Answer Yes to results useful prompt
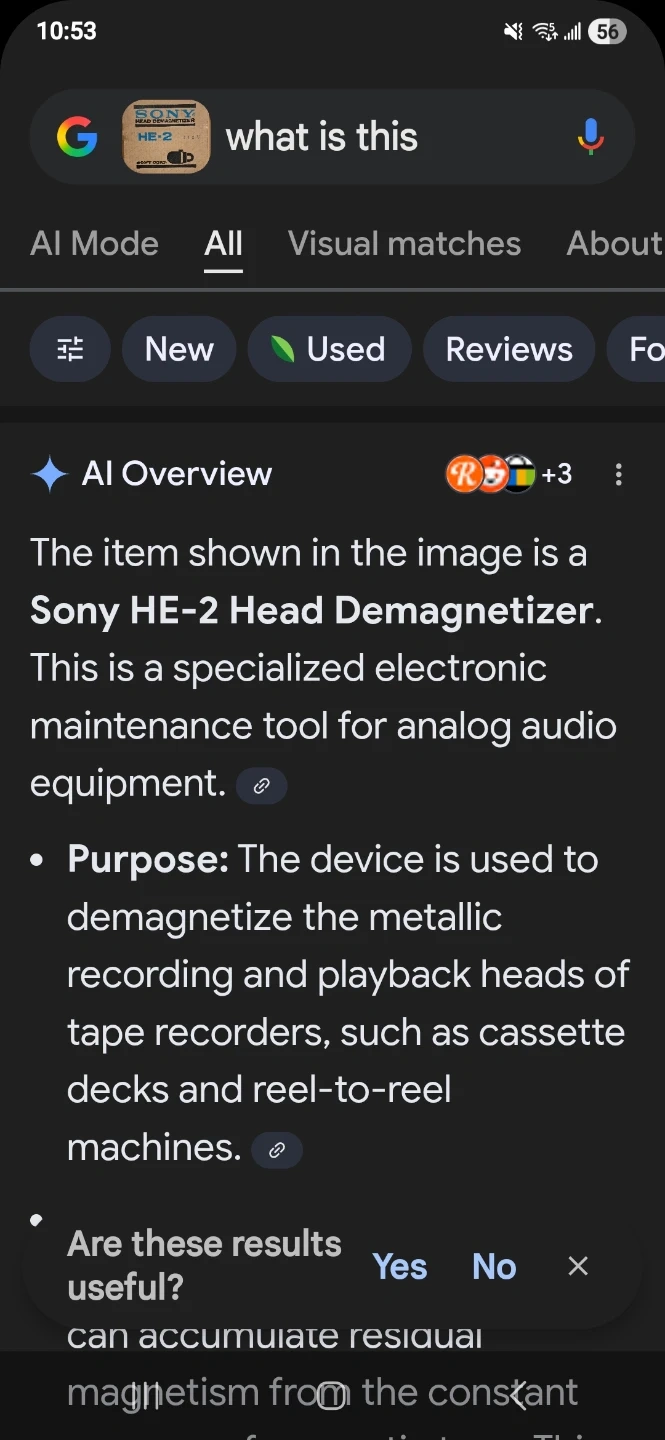 pos(399,1266)
